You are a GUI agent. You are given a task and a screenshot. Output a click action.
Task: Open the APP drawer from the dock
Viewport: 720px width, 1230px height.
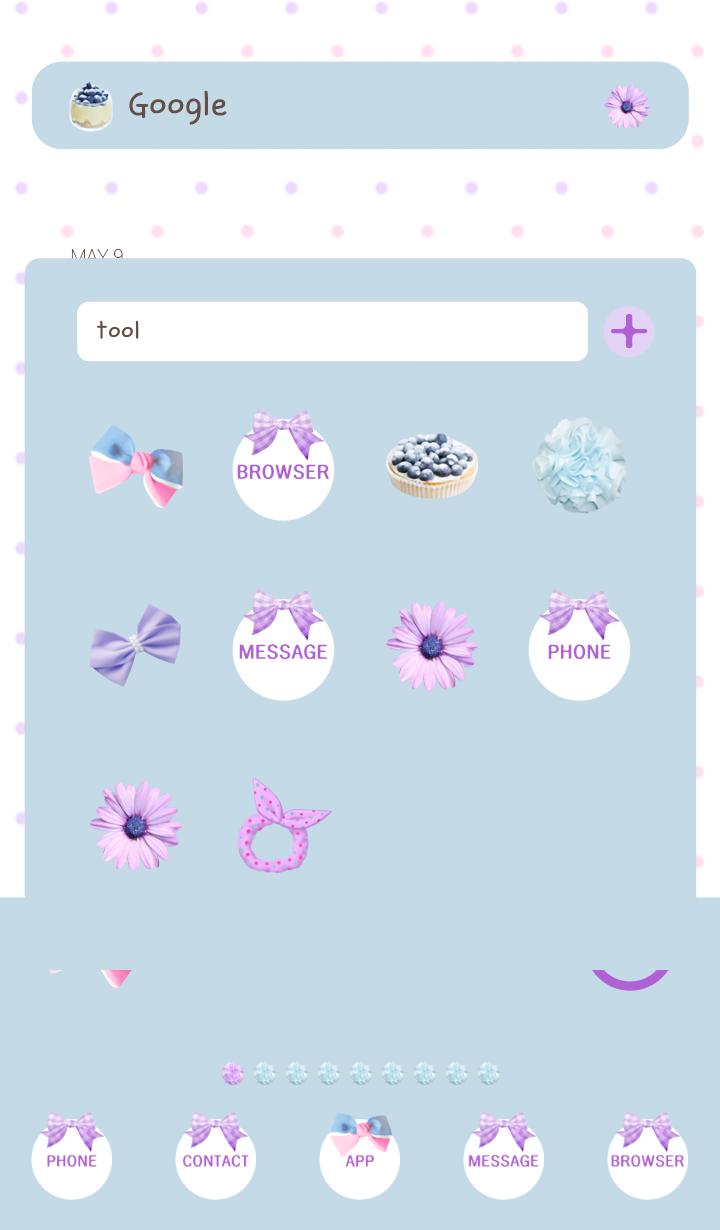(x=360, y=1157)
